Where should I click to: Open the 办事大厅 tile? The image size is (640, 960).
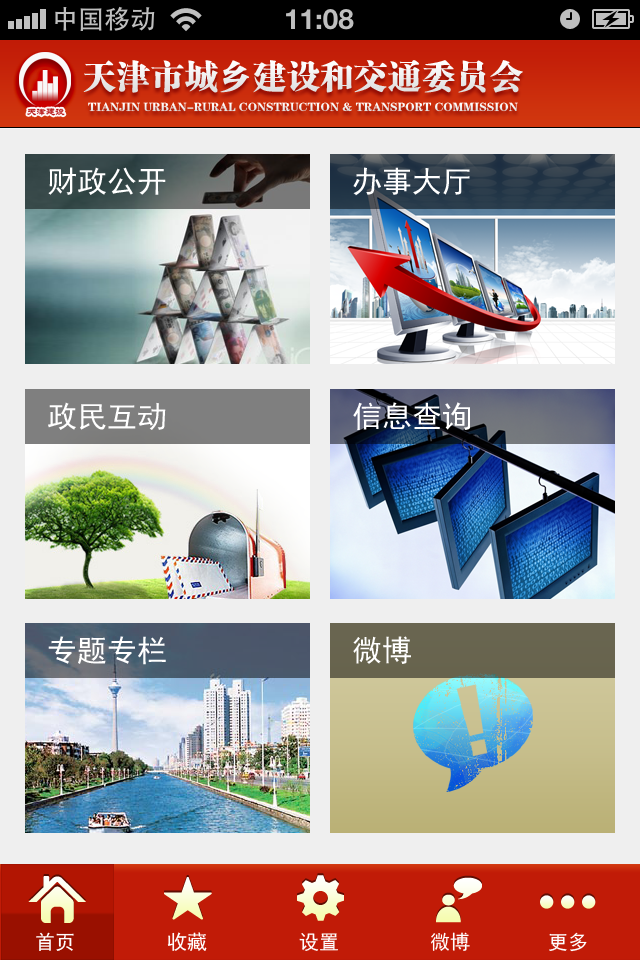(472, 259)
